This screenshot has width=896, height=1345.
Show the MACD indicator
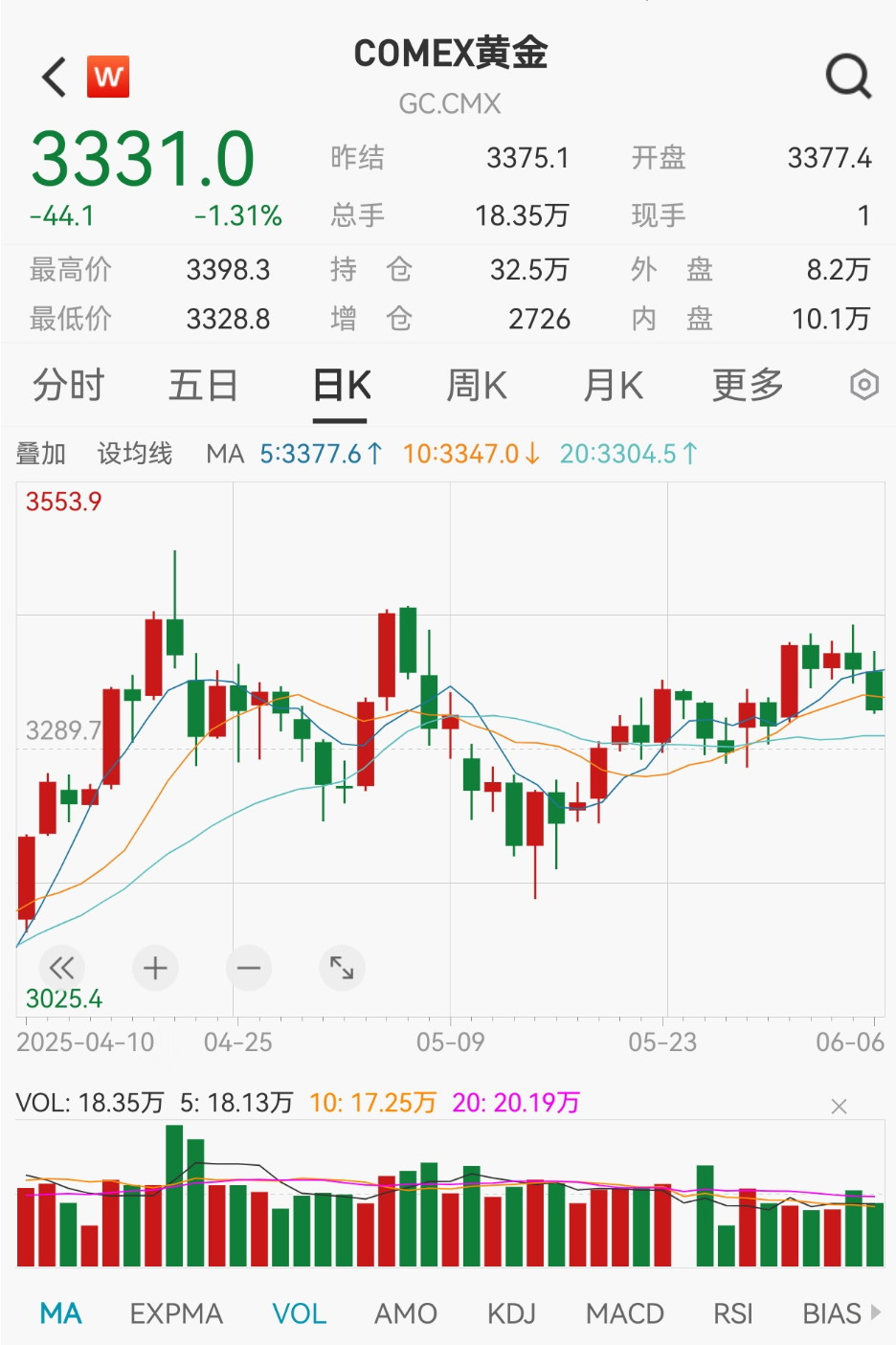pos(624,1313)
